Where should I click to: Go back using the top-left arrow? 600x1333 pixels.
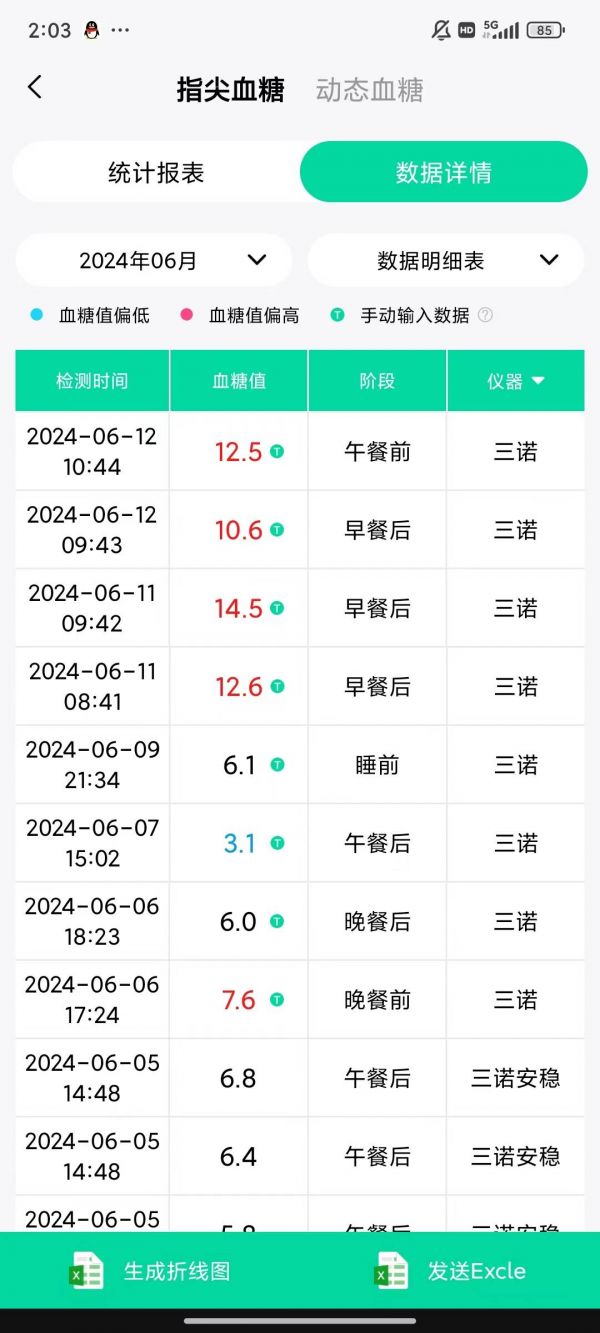point(35,87)
